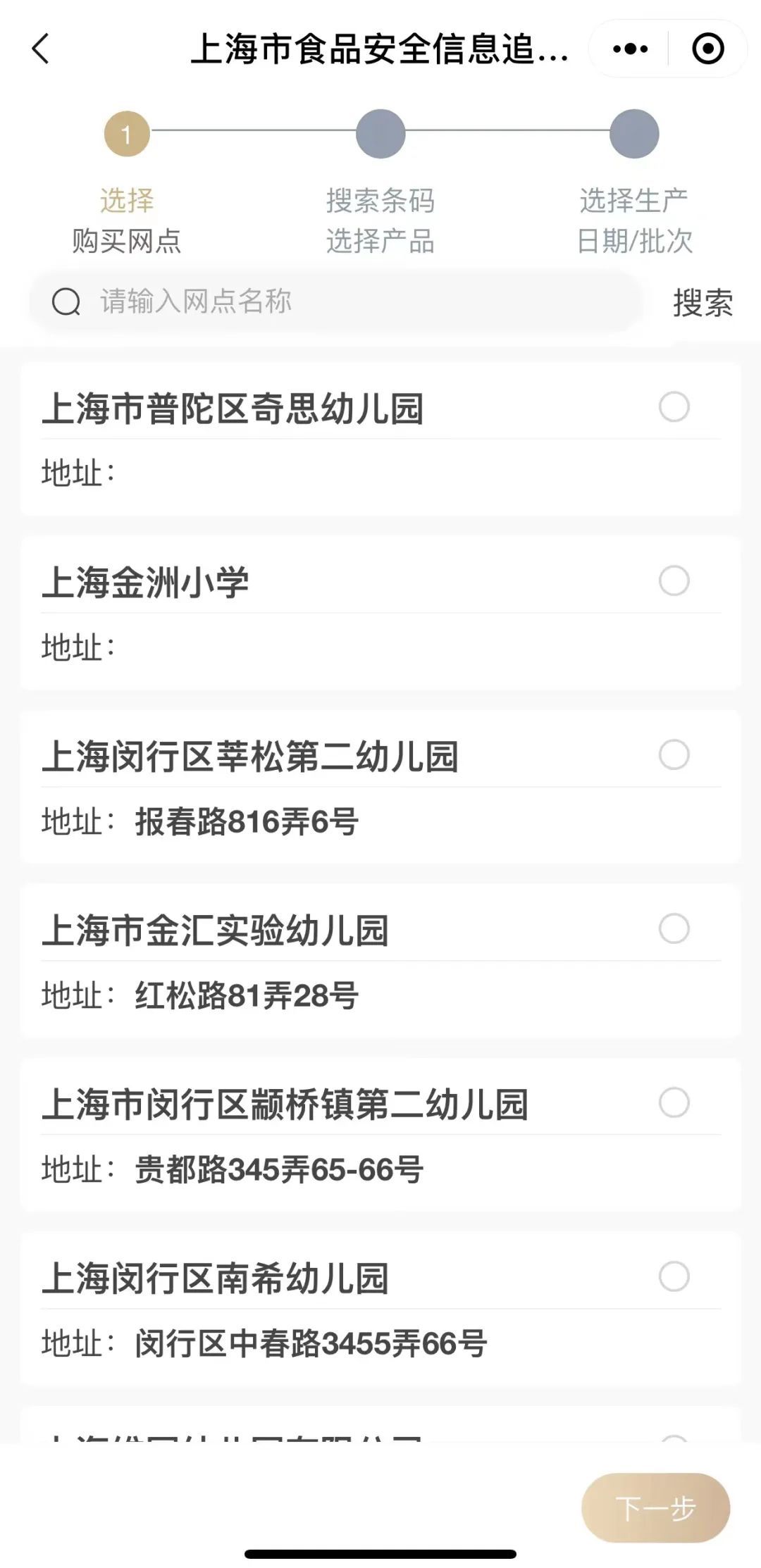
Task: Choose 上海闵行区南希幼儿园
Action: pos(674,1277)
